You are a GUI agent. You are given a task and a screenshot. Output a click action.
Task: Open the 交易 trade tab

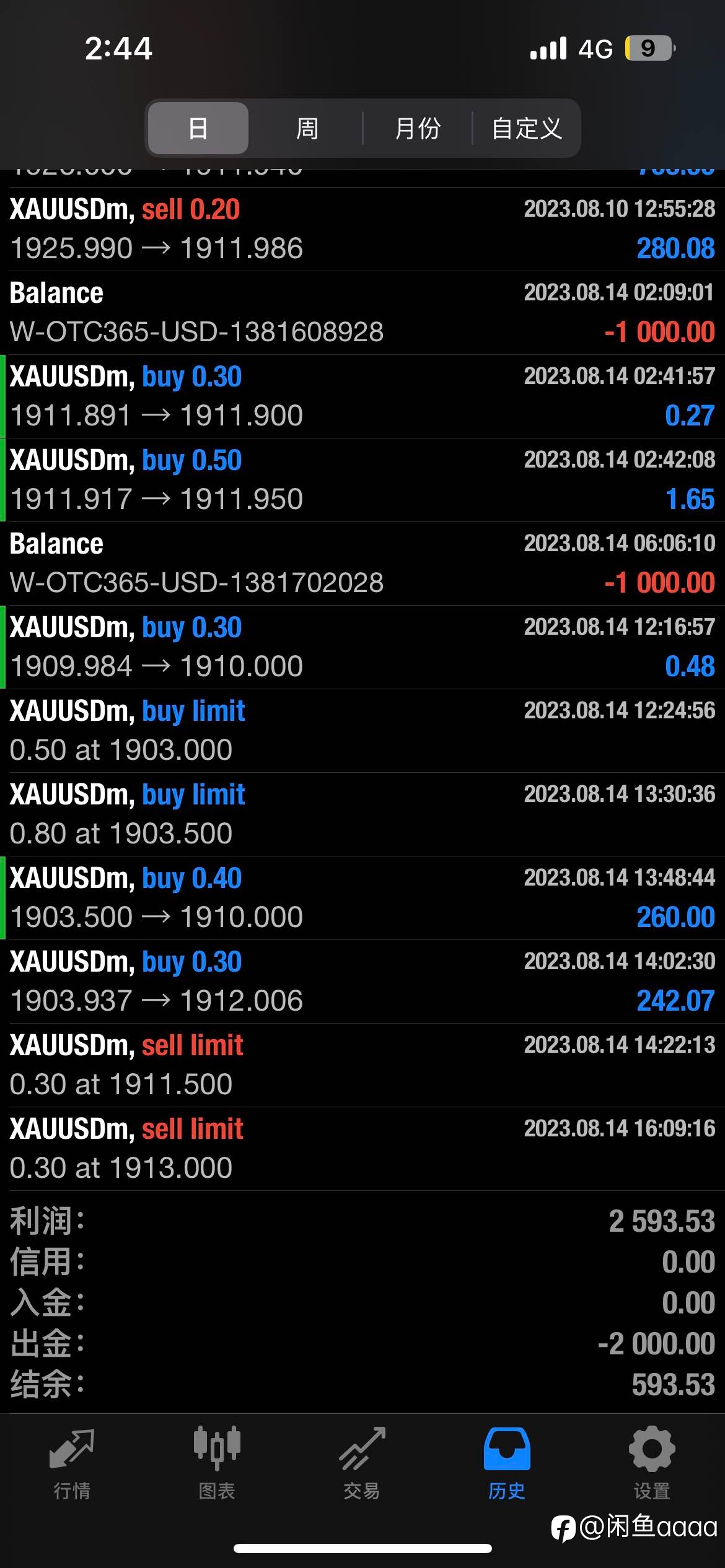[x=362, y=1464]
